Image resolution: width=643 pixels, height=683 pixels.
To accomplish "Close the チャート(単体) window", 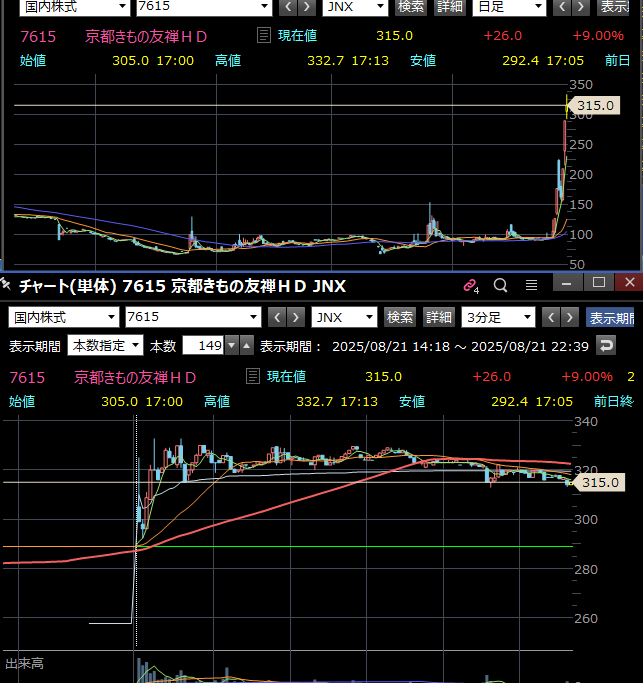I will 628,284.
